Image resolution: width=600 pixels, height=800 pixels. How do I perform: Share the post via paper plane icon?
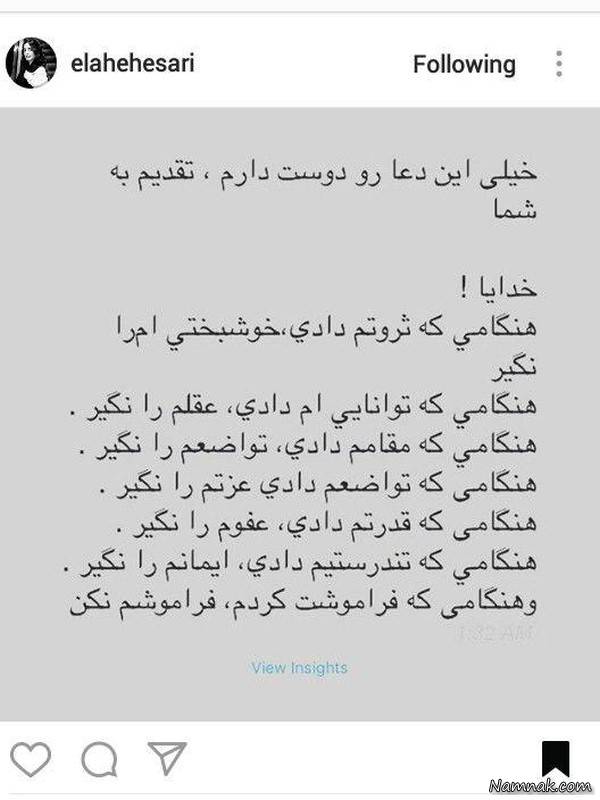click(x=165, y=759)
